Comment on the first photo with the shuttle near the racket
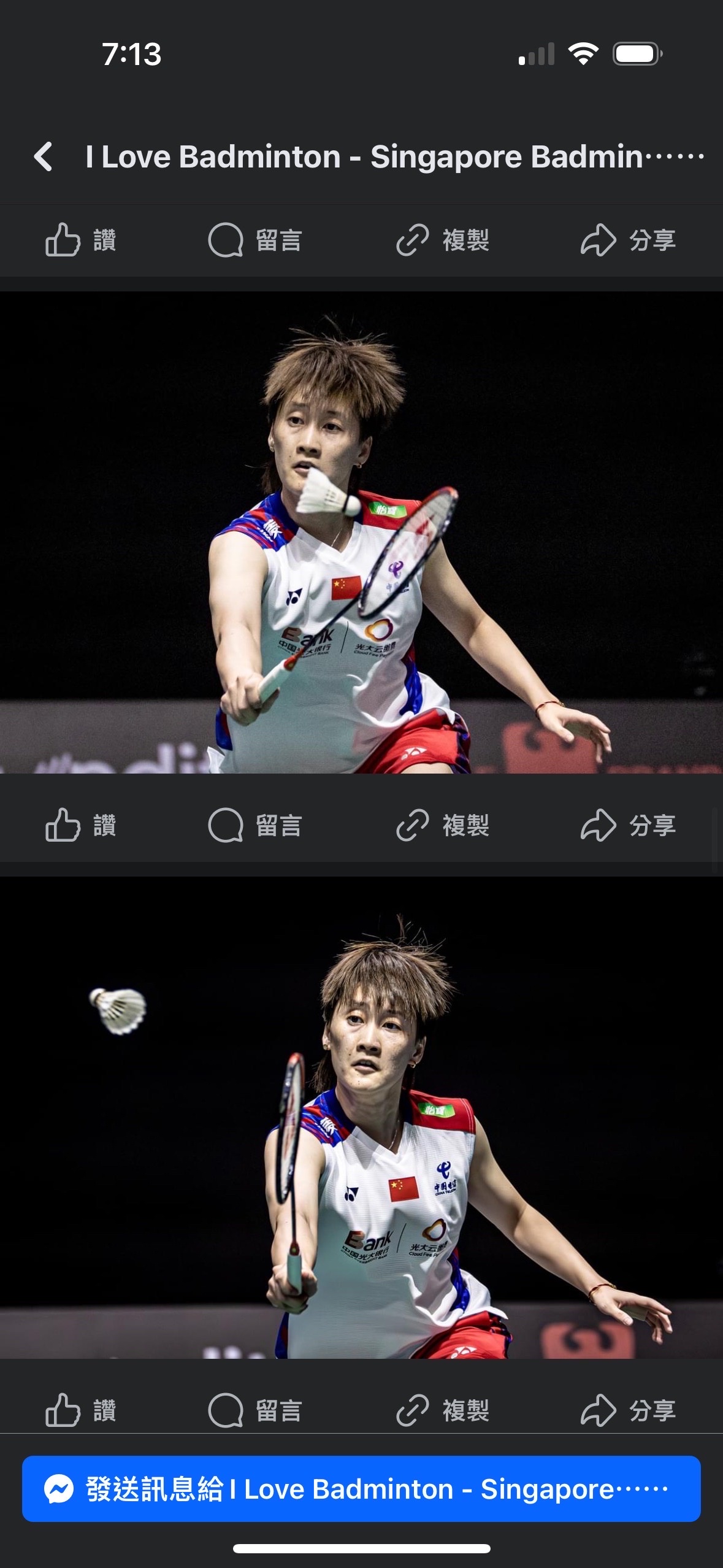The height and width of the screenshot is (1568, 723). tap(255, 825)
